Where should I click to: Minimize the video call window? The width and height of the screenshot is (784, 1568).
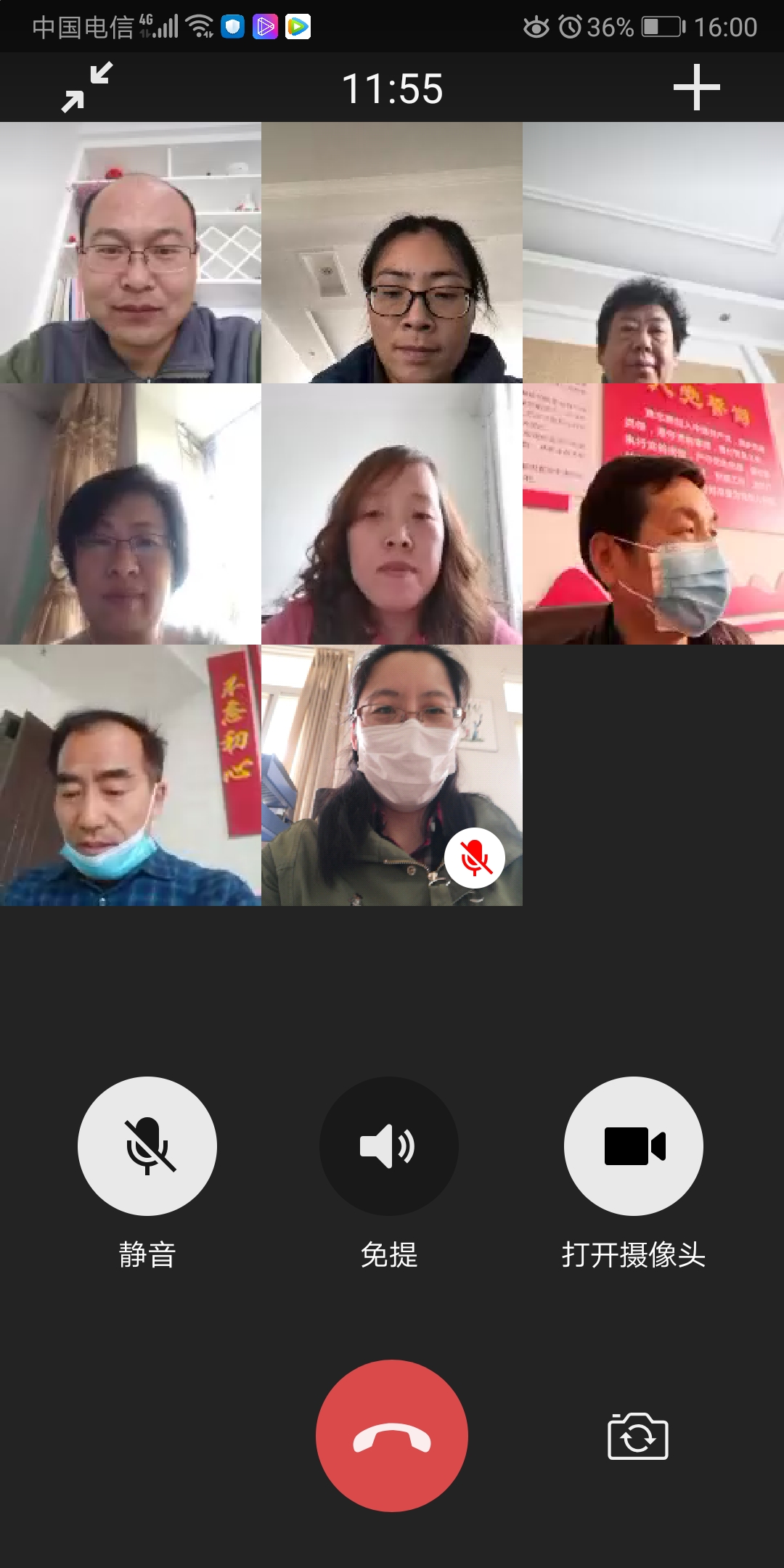click(87, 87)
